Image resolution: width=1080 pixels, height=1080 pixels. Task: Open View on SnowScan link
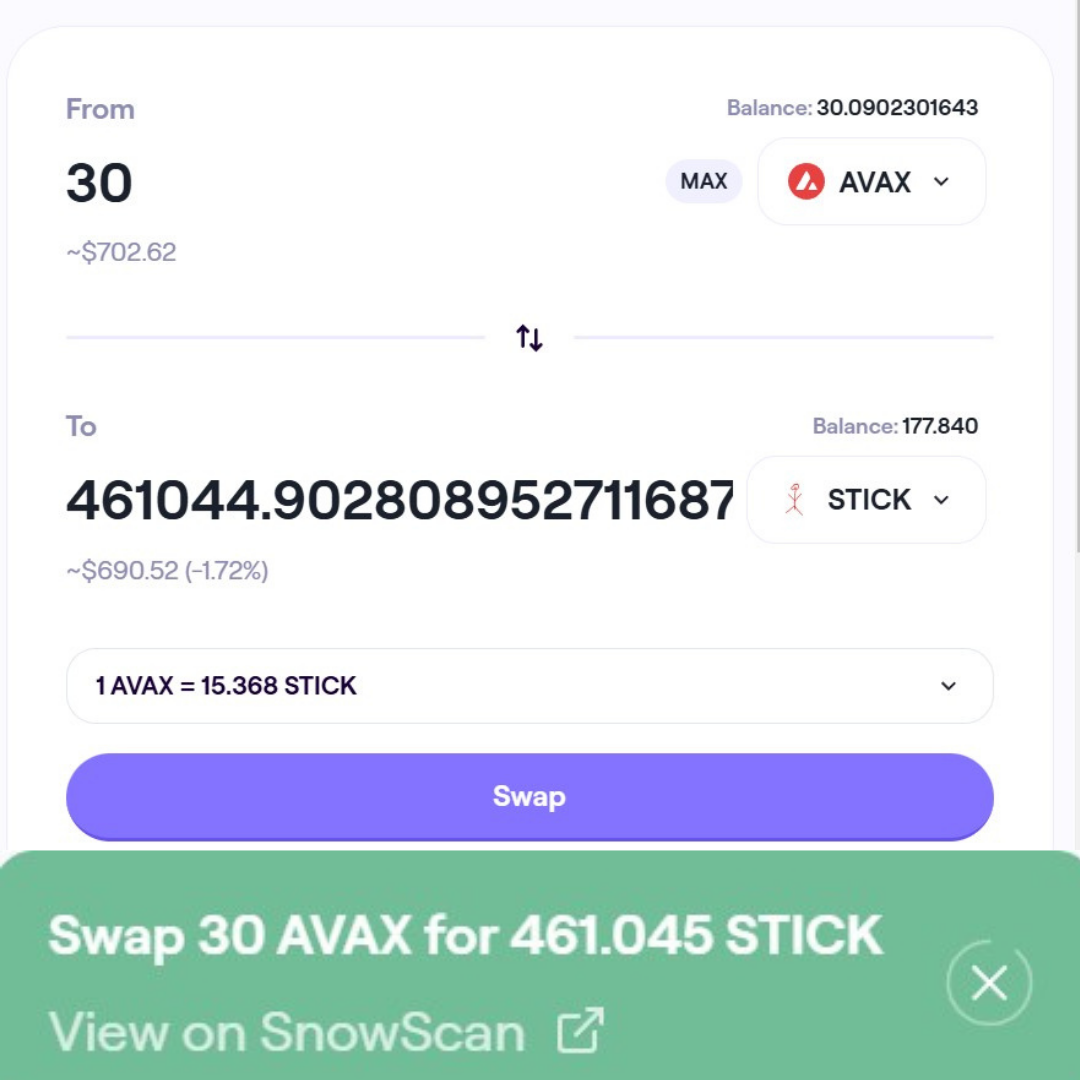pos(326,1032)
